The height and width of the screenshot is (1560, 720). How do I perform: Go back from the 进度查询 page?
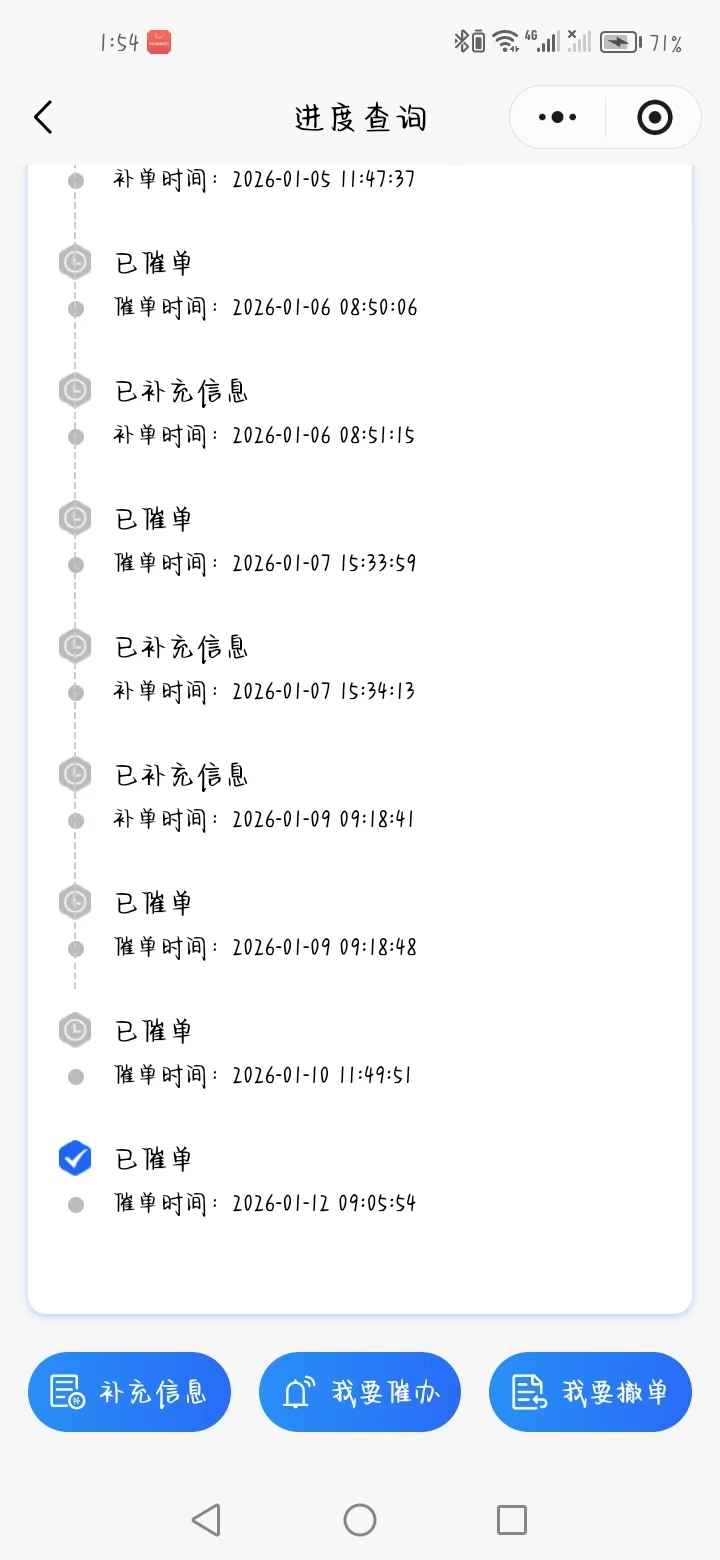pos(43,118)
